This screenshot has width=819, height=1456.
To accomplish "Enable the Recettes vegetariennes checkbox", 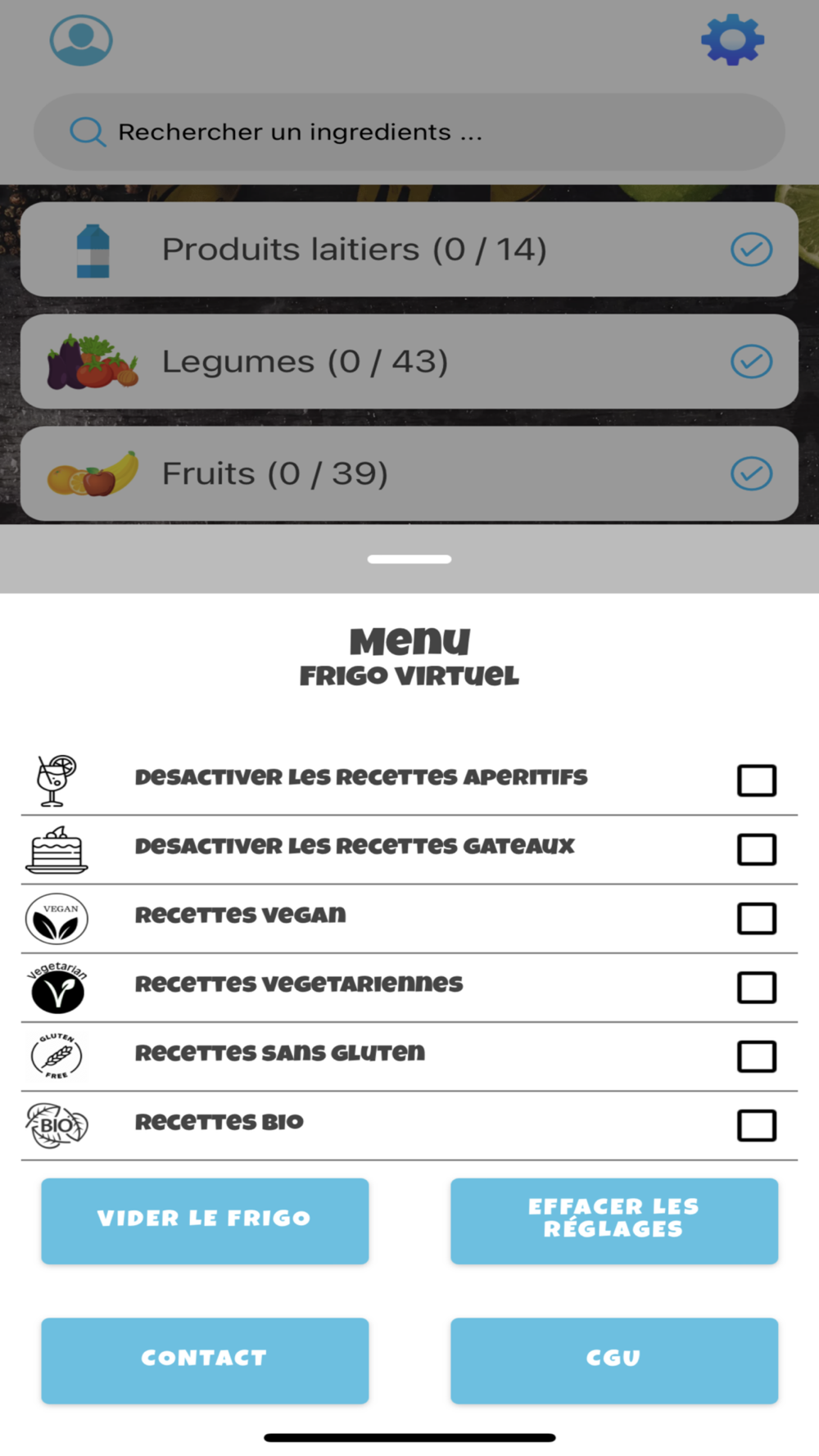I will [x=756, y=987].
